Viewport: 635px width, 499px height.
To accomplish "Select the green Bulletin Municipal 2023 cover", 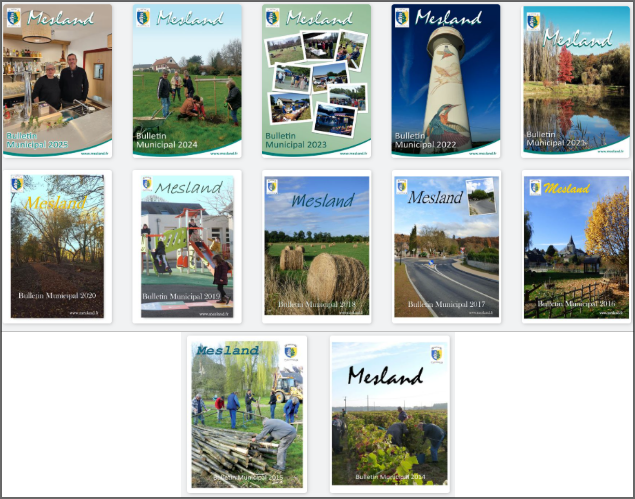I will click(316, 80).
